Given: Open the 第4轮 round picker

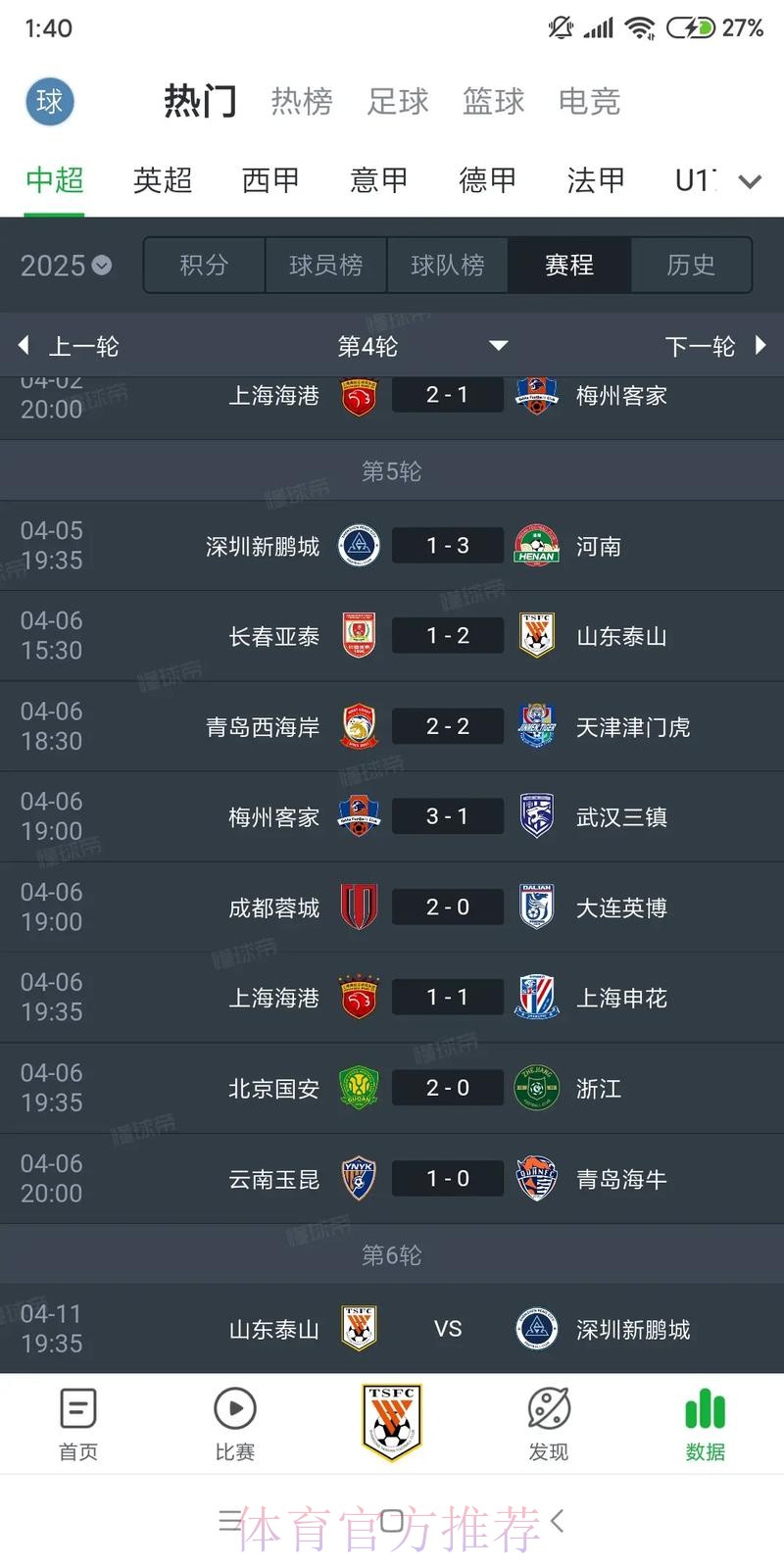Looking at the screenshot, I should [x=421, y=346].
